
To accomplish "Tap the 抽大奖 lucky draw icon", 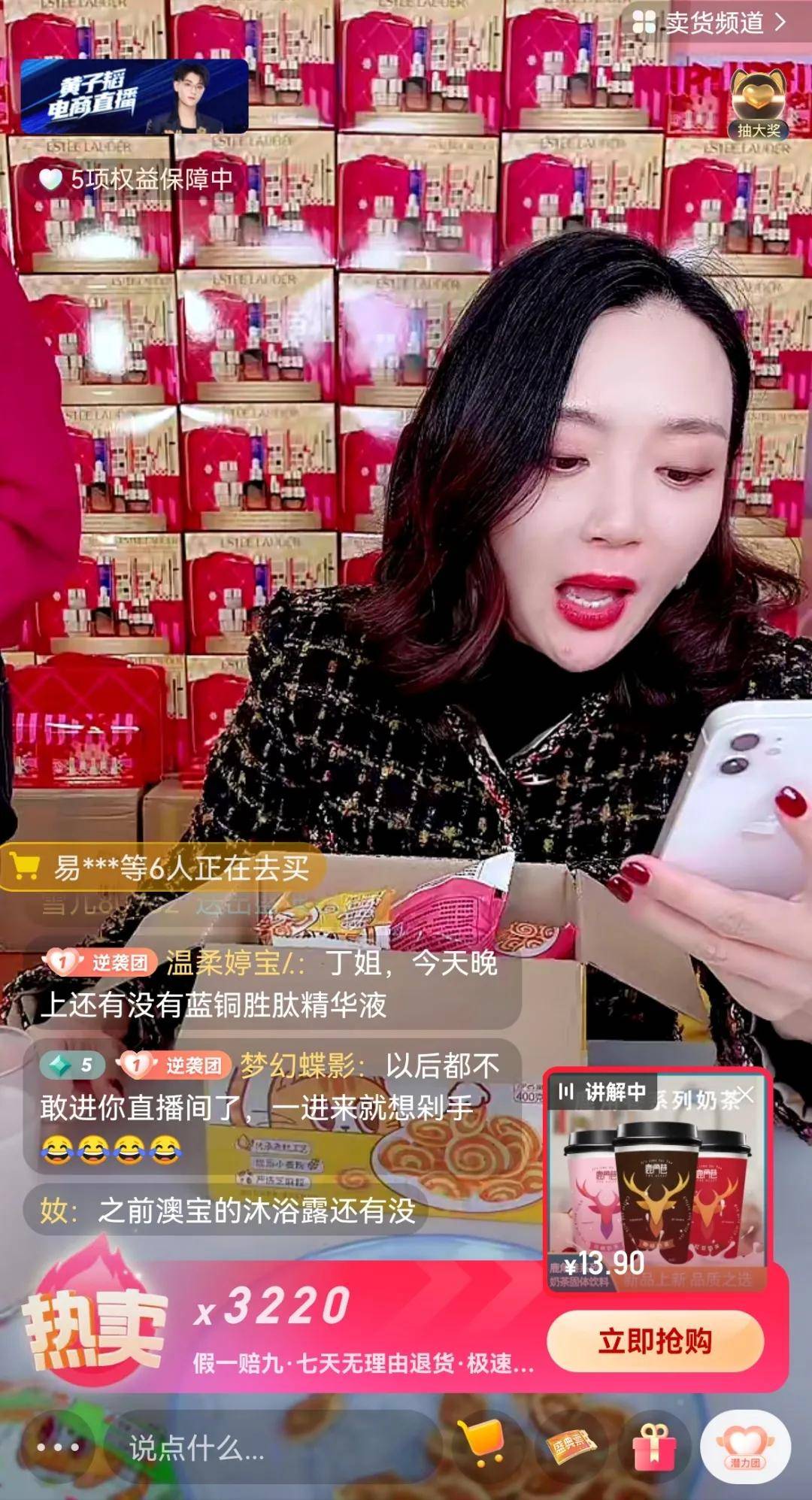I will (x=758, y=105).
